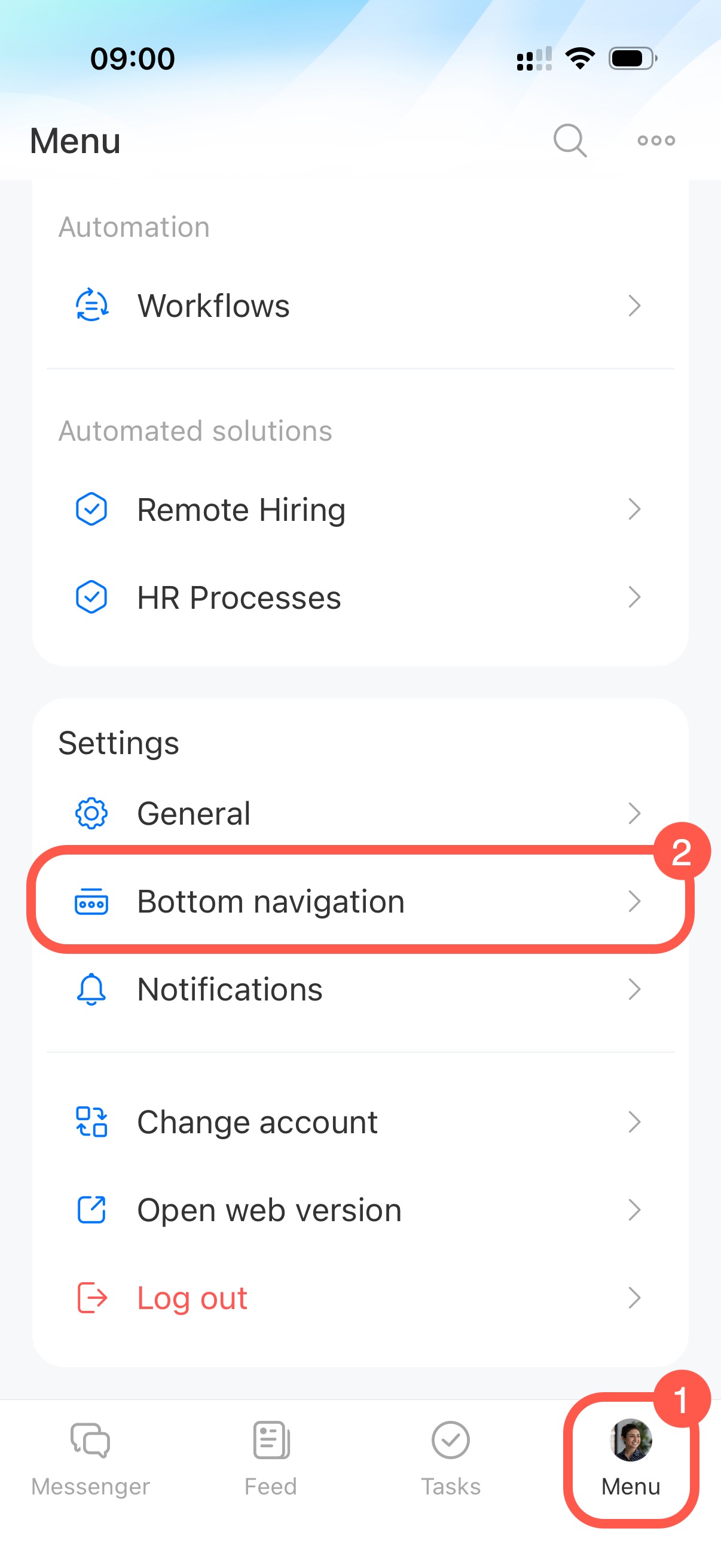Open the search icon in the header

[x=570, y=141]
